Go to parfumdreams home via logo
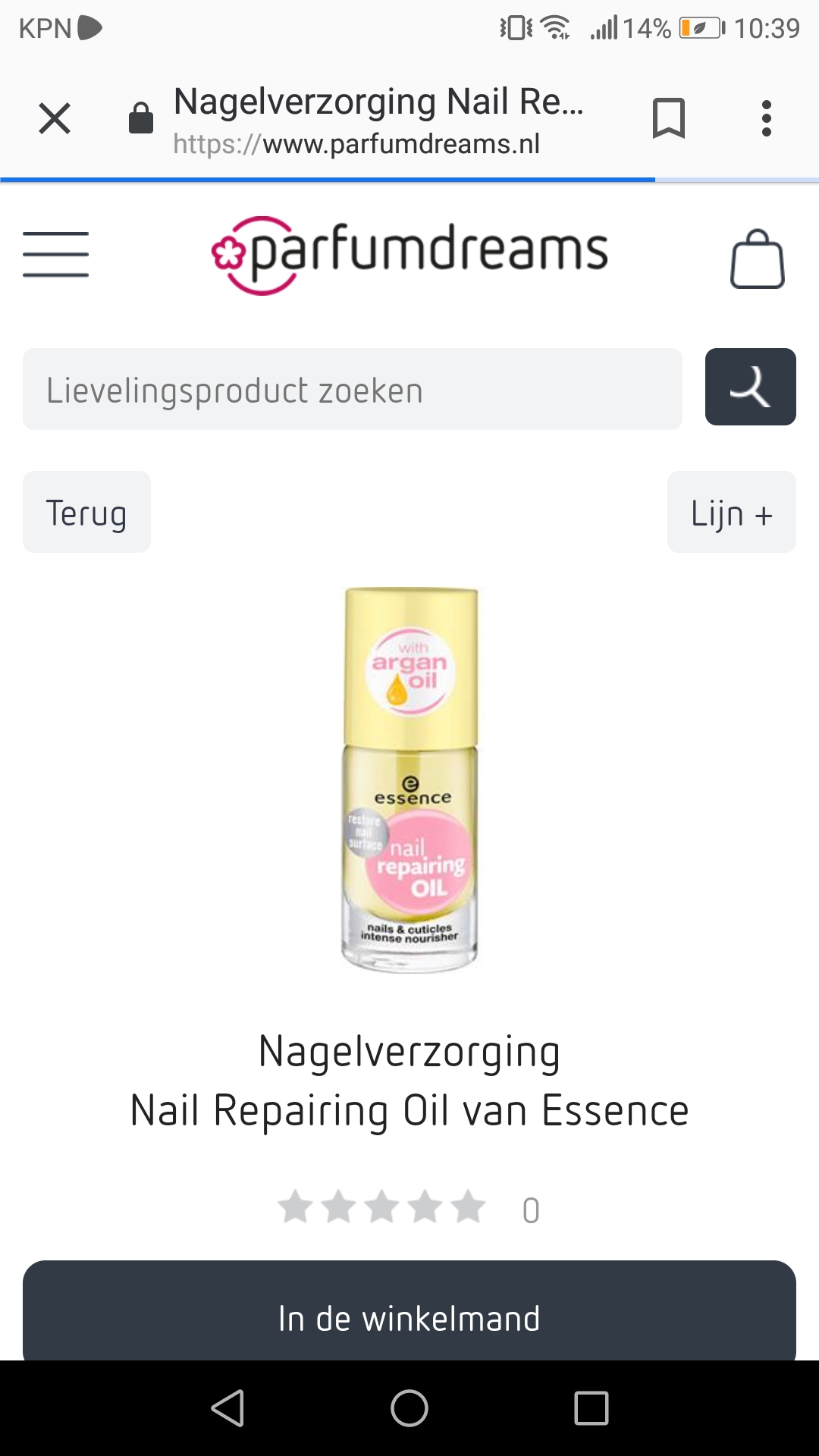819x1456 pixels. click(409, 254)
